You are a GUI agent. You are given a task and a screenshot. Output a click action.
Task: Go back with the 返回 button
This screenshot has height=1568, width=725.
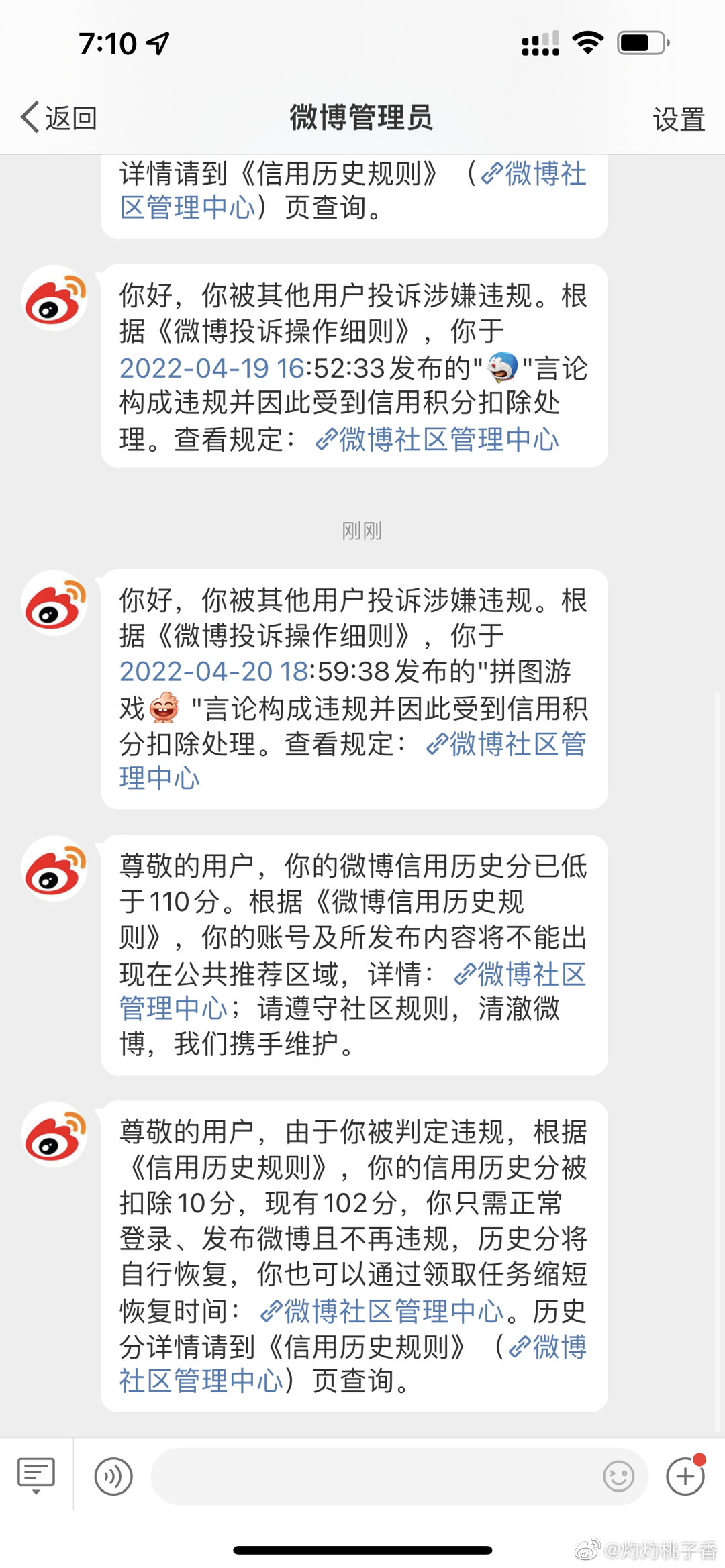pos(59,118)
